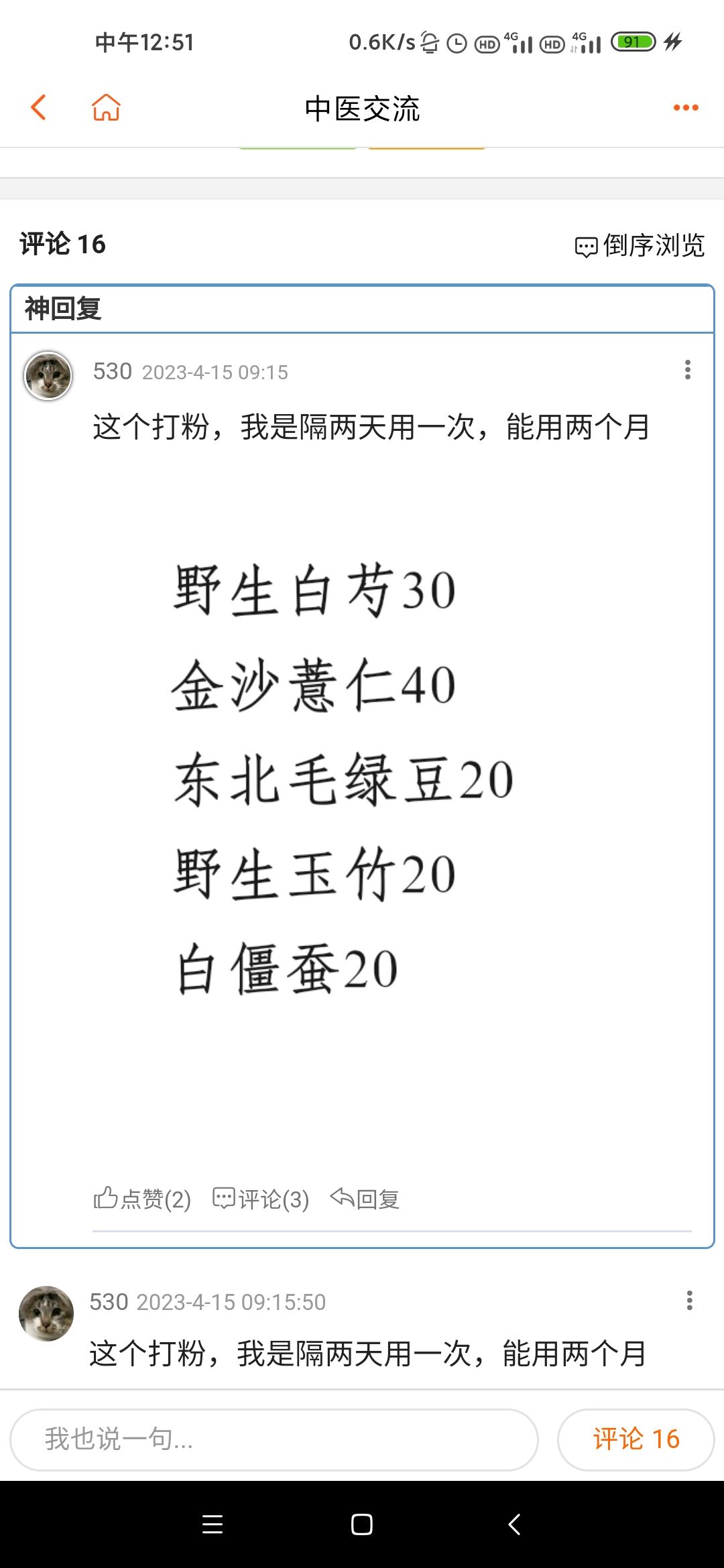Tap the 我也说一句 comment input field
Image resolution: width=724 pixels, height=1568 pixels.
click(x=274, y=1439)
